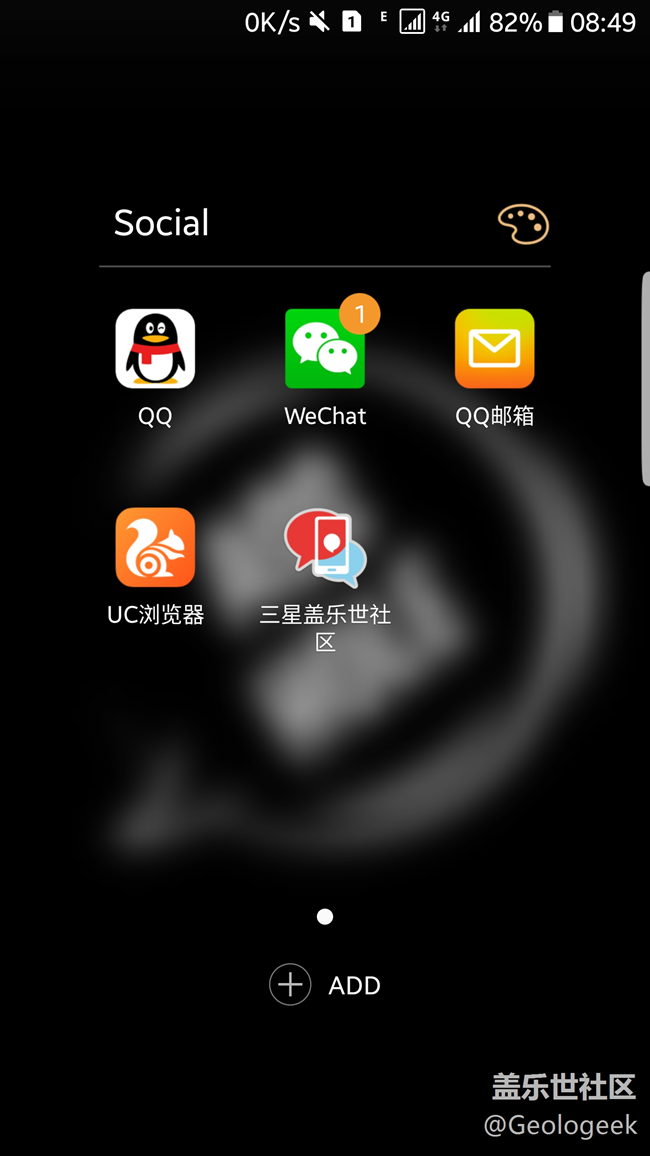Screen dimensions: 650x1156
Task: Open the QQ邮箱 mail app
Action: pyautogui.click(x=494, y=349)
